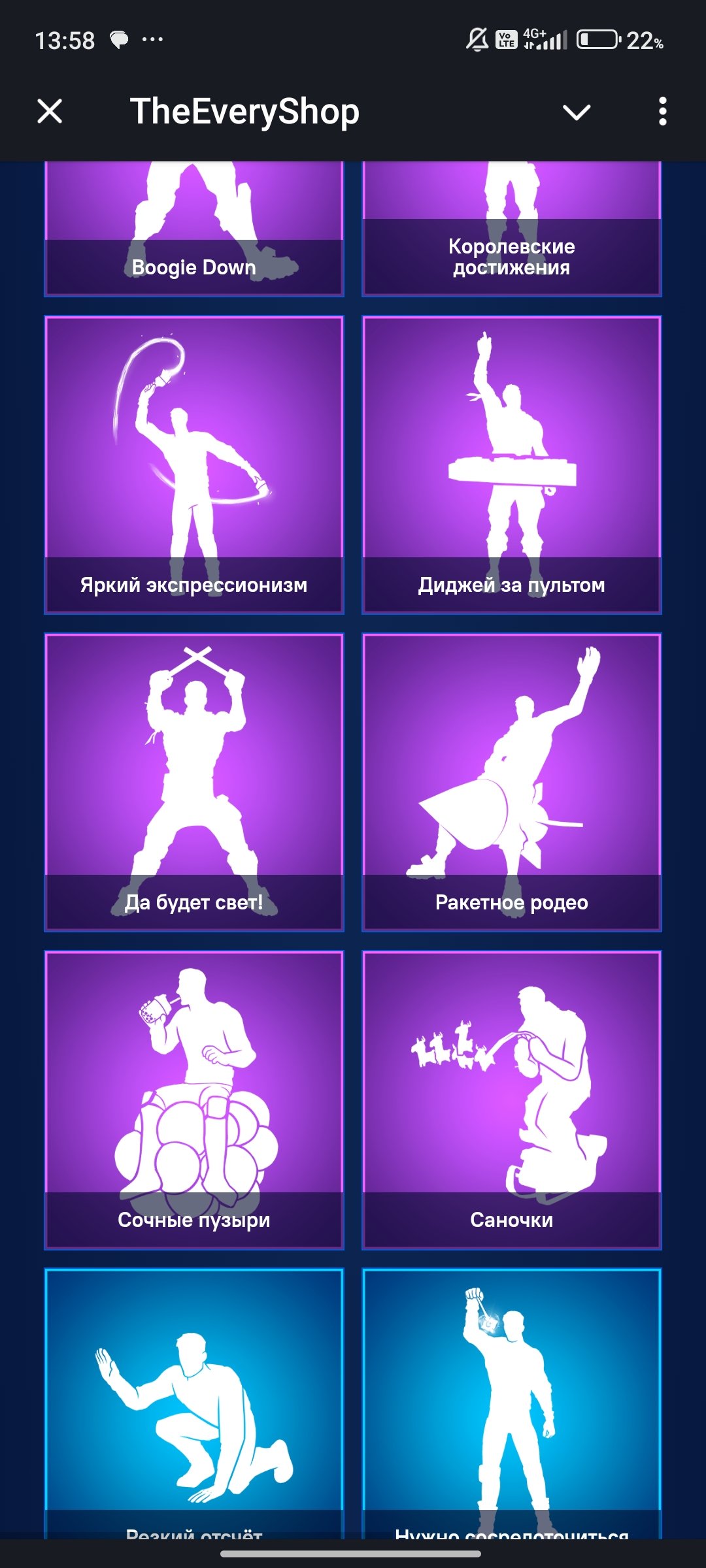View the Сочные пузыри emote
The height and width of the screenshot is (1568, 706).
tap(194, 1100)
